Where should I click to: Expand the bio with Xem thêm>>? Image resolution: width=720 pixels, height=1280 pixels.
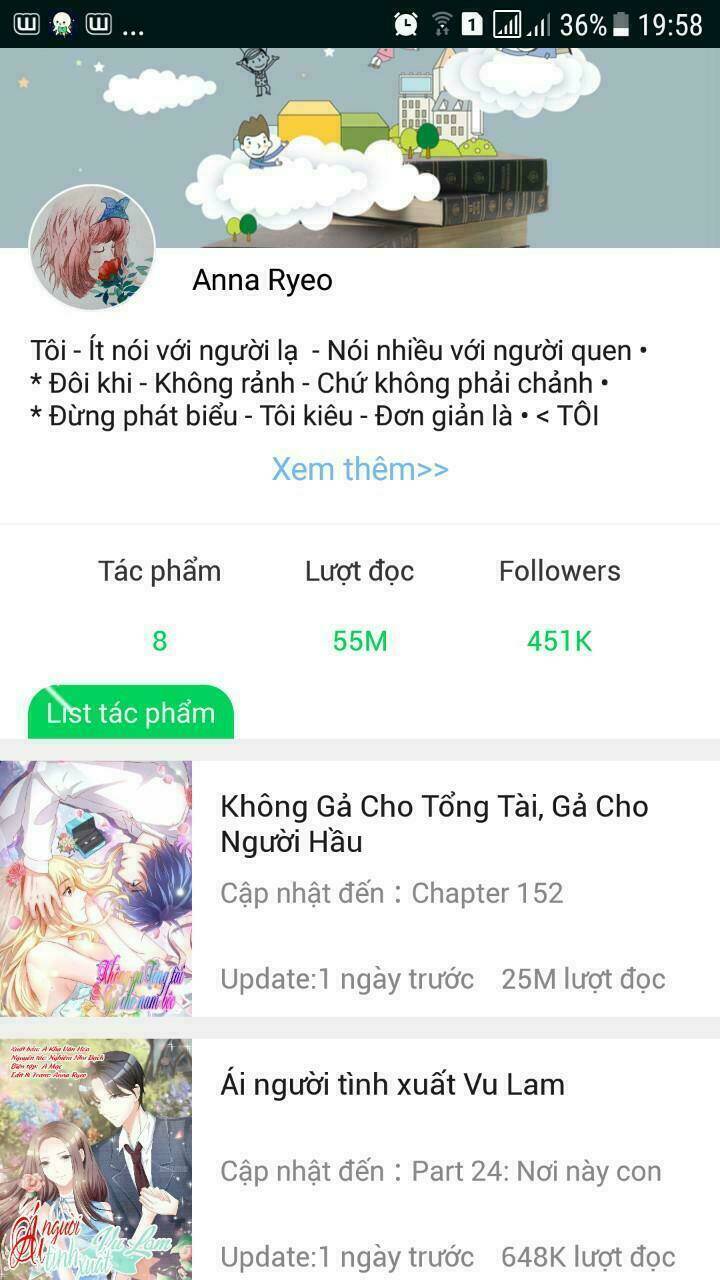[x=361, y=468]
